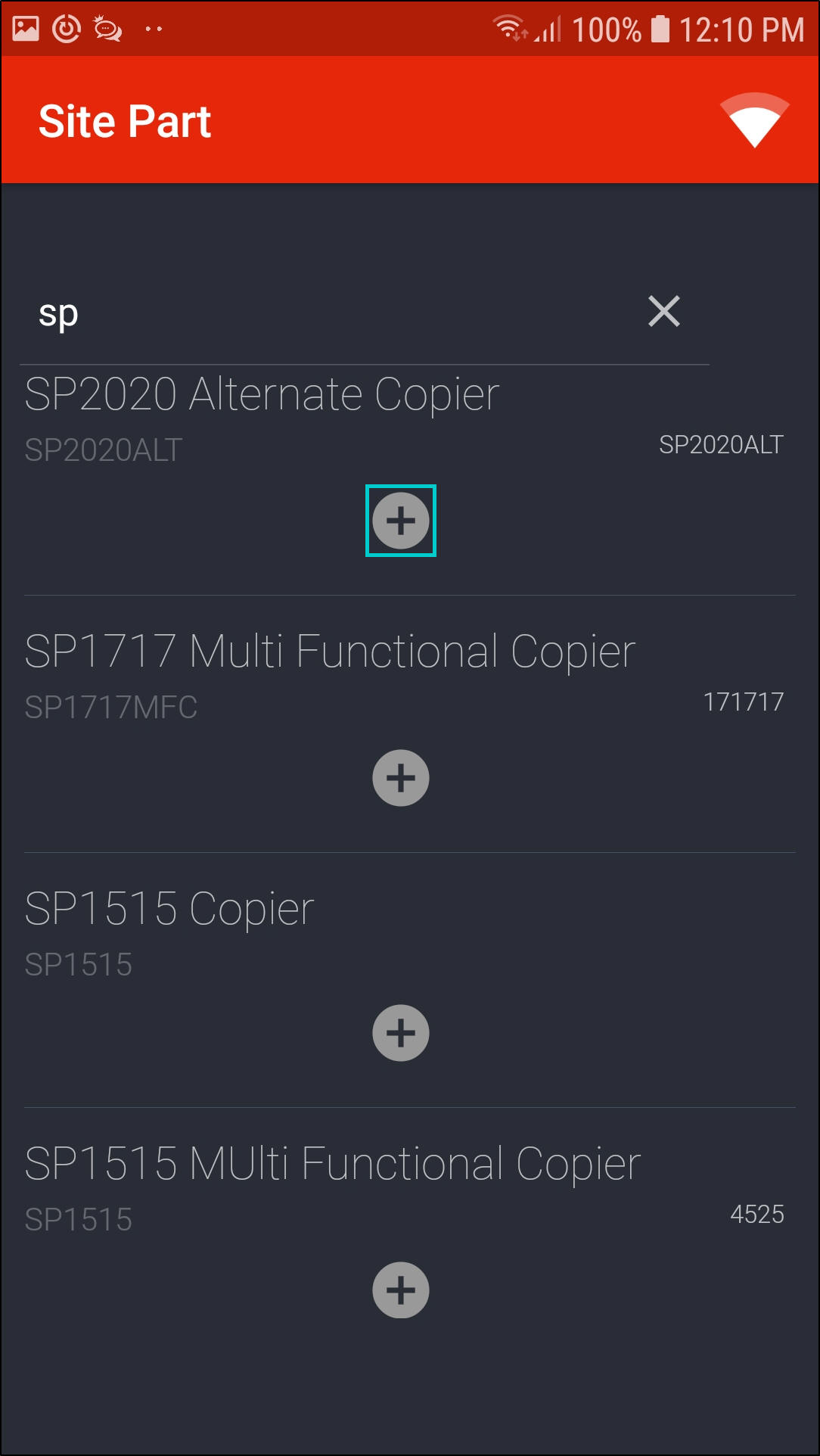Add the SP1515 Copier part
Viewport: 820px width, 1456px height.
tap(401, 1033)
